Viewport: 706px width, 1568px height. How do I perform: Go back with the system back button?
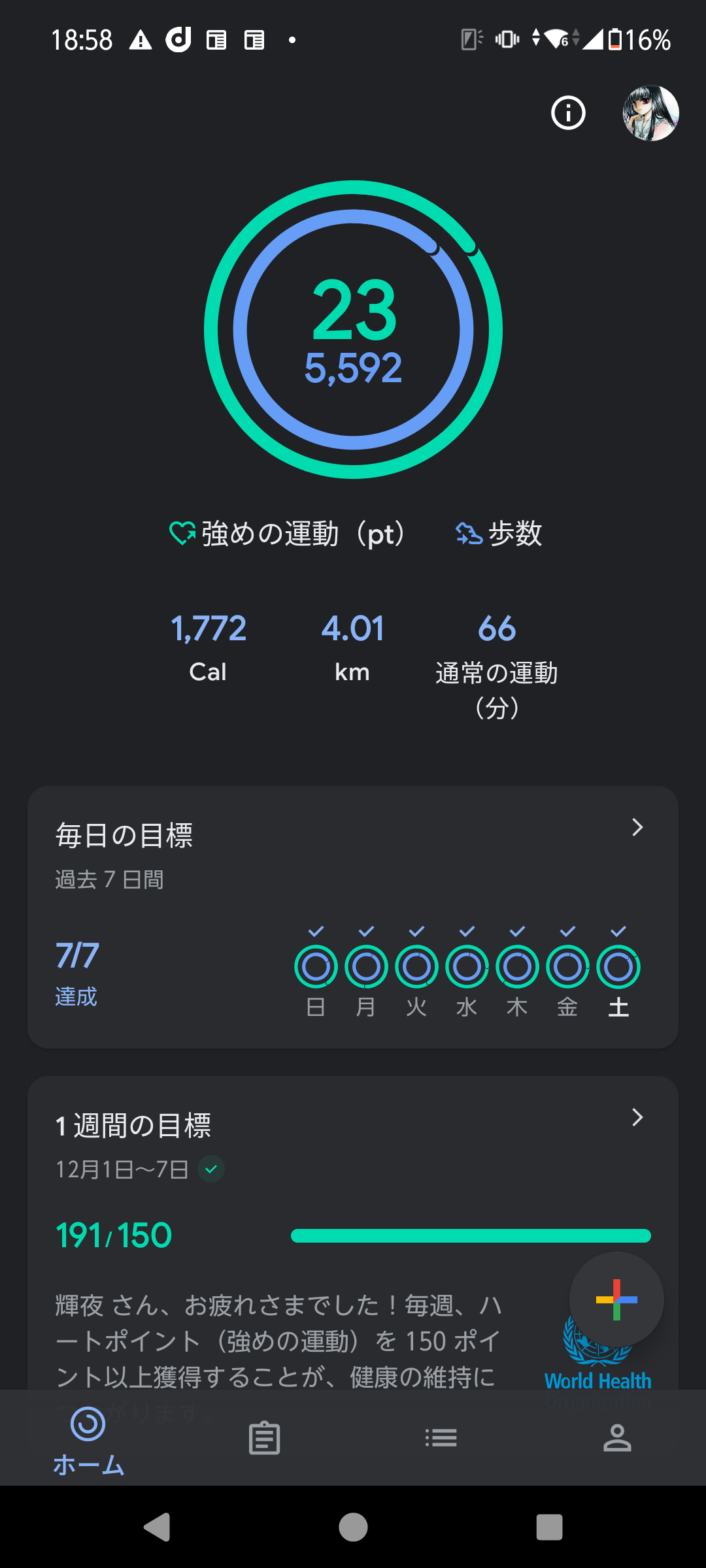157,1527
